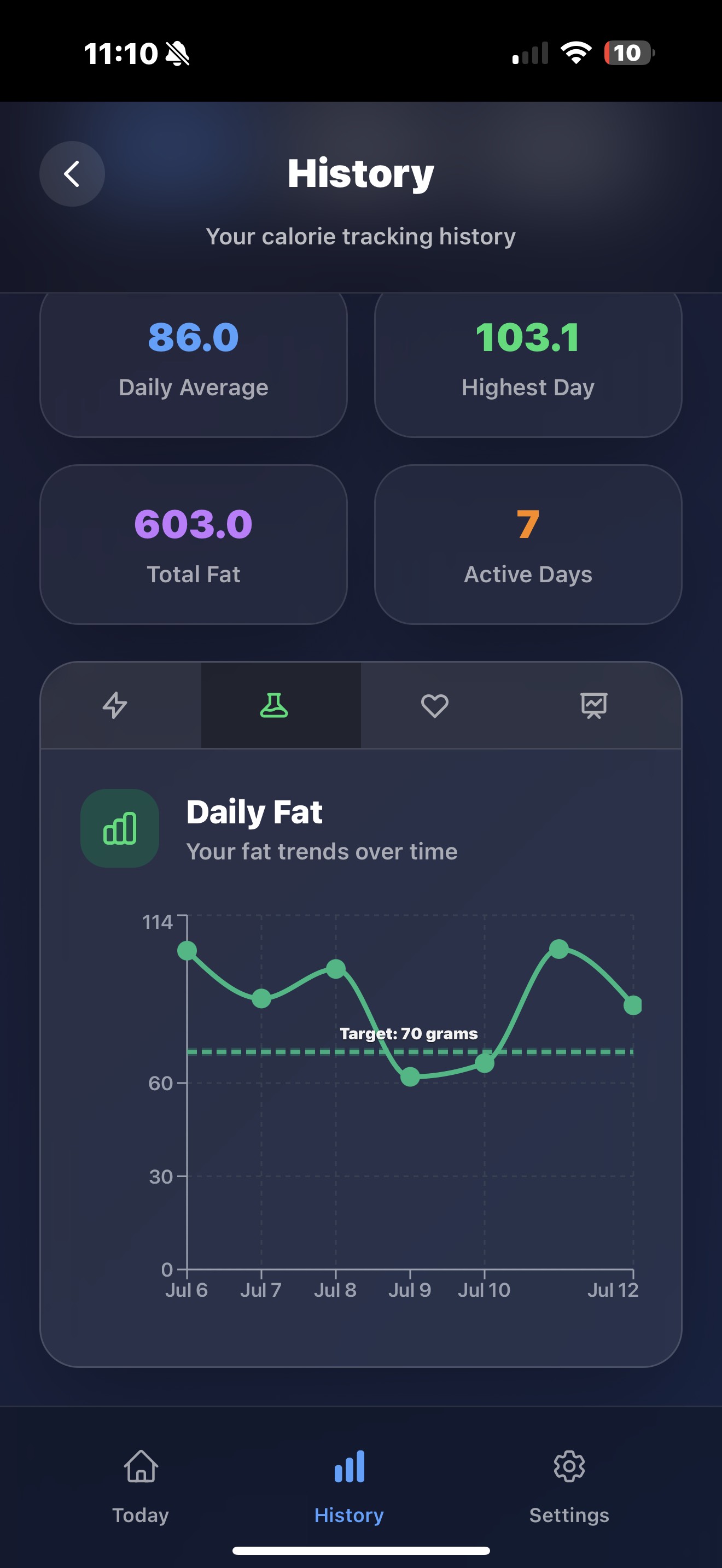Tap the Jul 6 data point on chart

pos(187,950)
